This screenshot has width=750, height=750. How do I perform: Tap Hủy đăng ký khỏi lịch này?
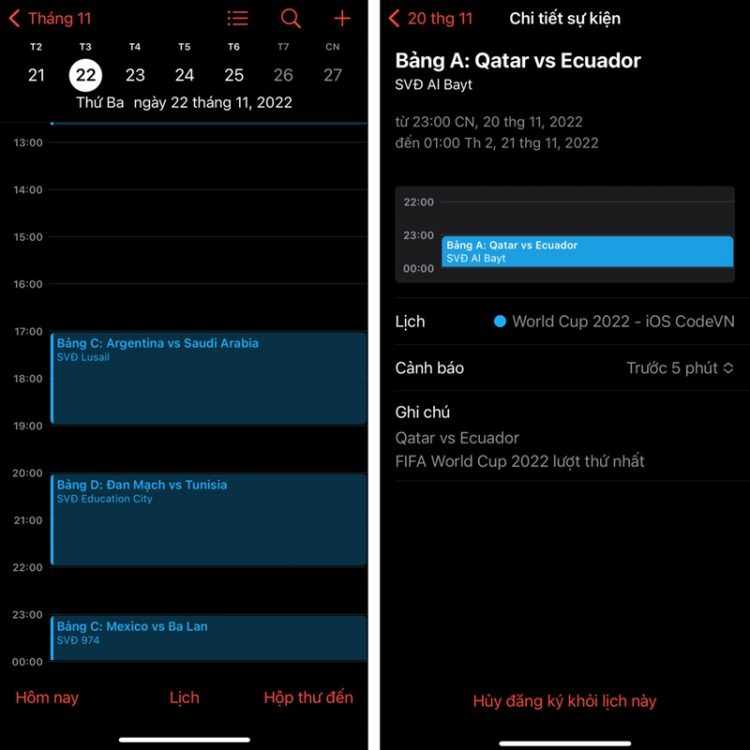click(x=564, y=701)
